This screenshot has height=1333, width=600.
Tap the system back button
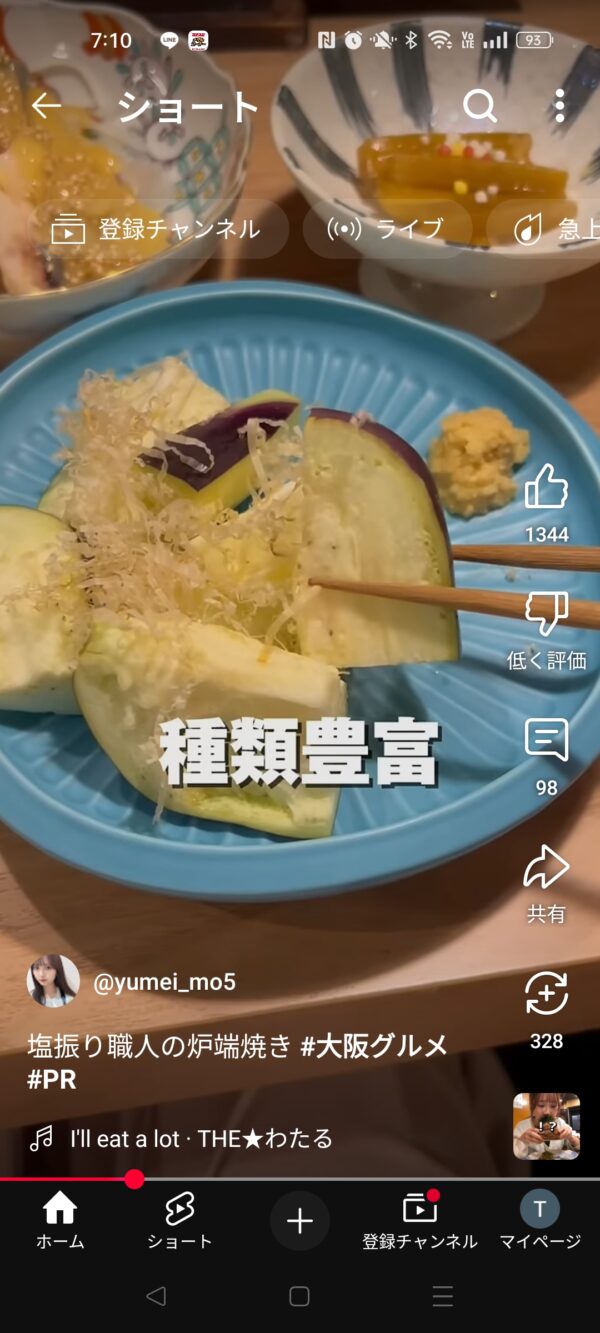pyautogui.click(x=156, y=1297)
